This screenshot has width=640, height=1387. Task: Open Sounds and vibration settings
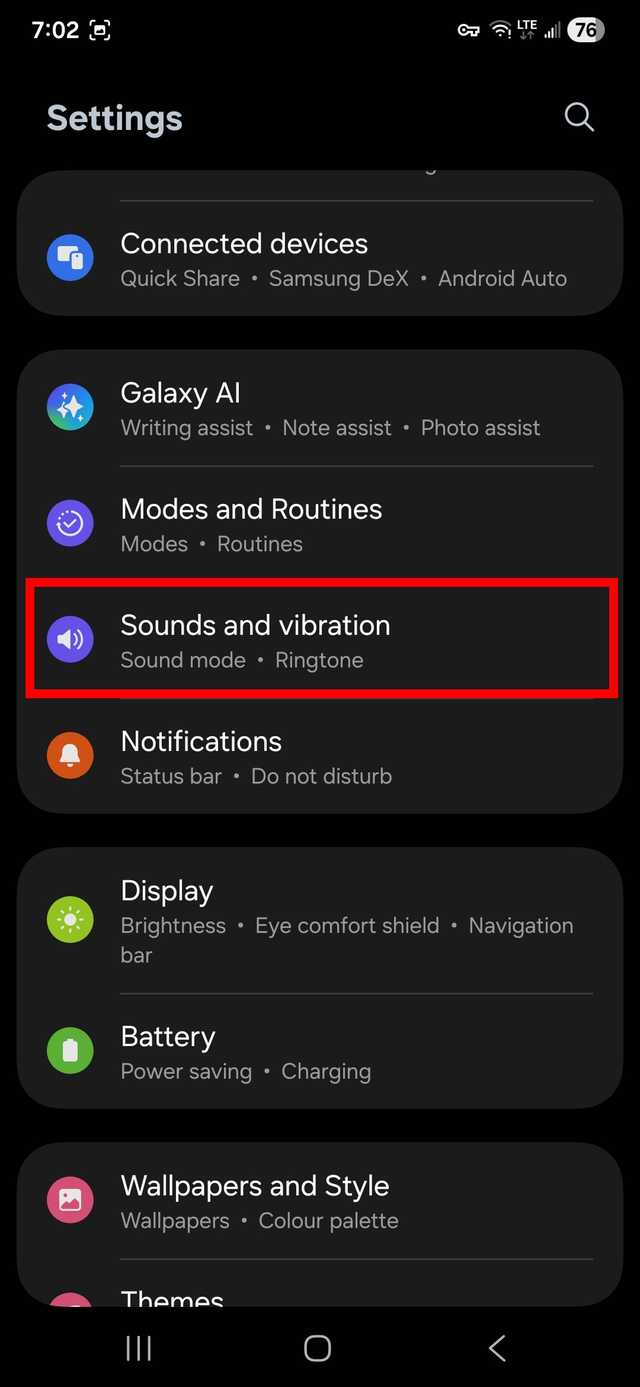coord(320,641)
